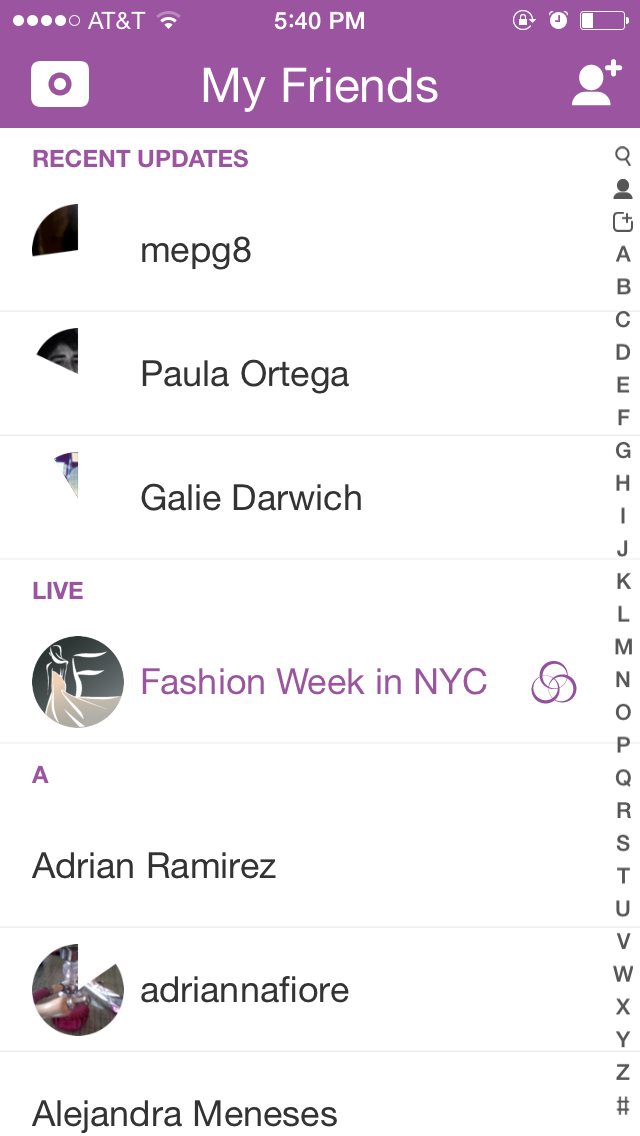The width and height of the screenshot is (640, 1136).
Task: Jump to the # section of the index
Action: tap(622, 1105)
